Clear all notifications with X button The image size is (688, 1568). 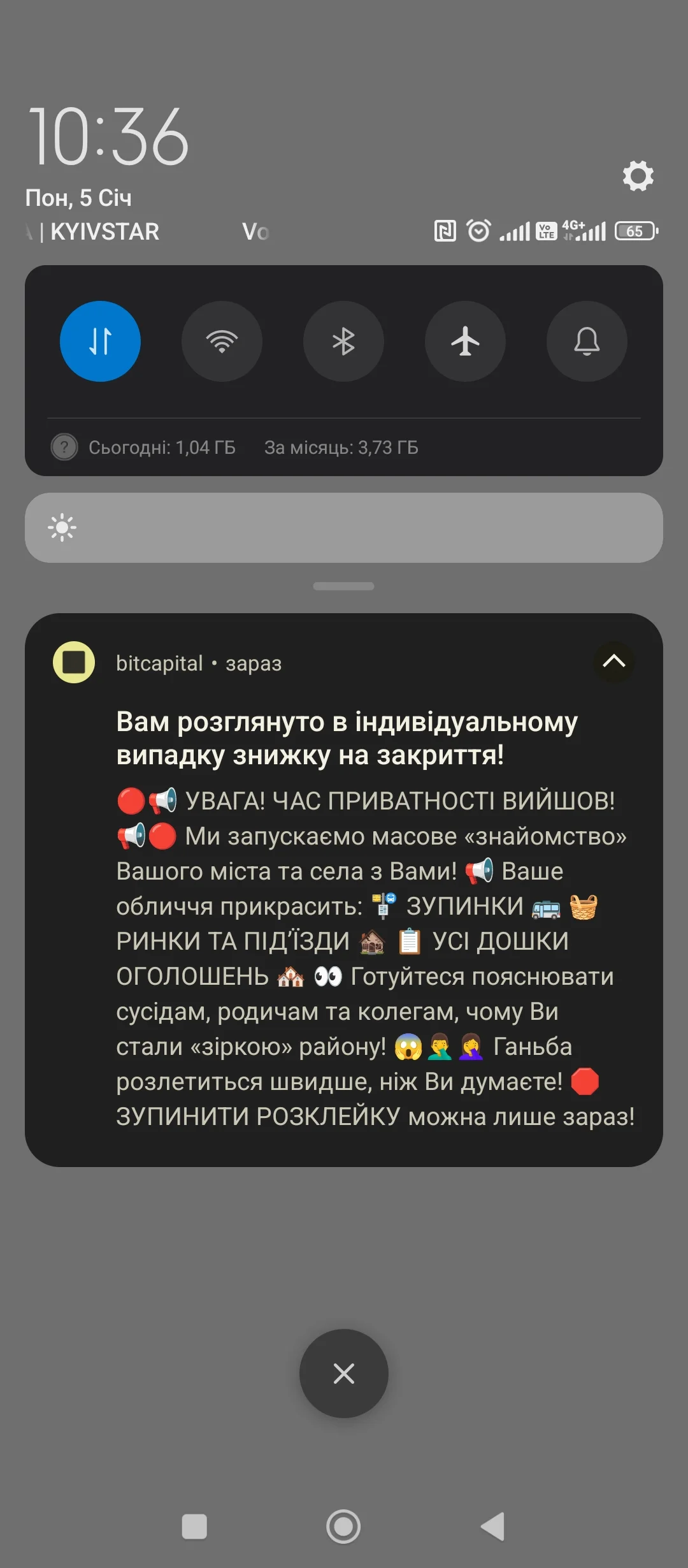tap(344, 1373)
